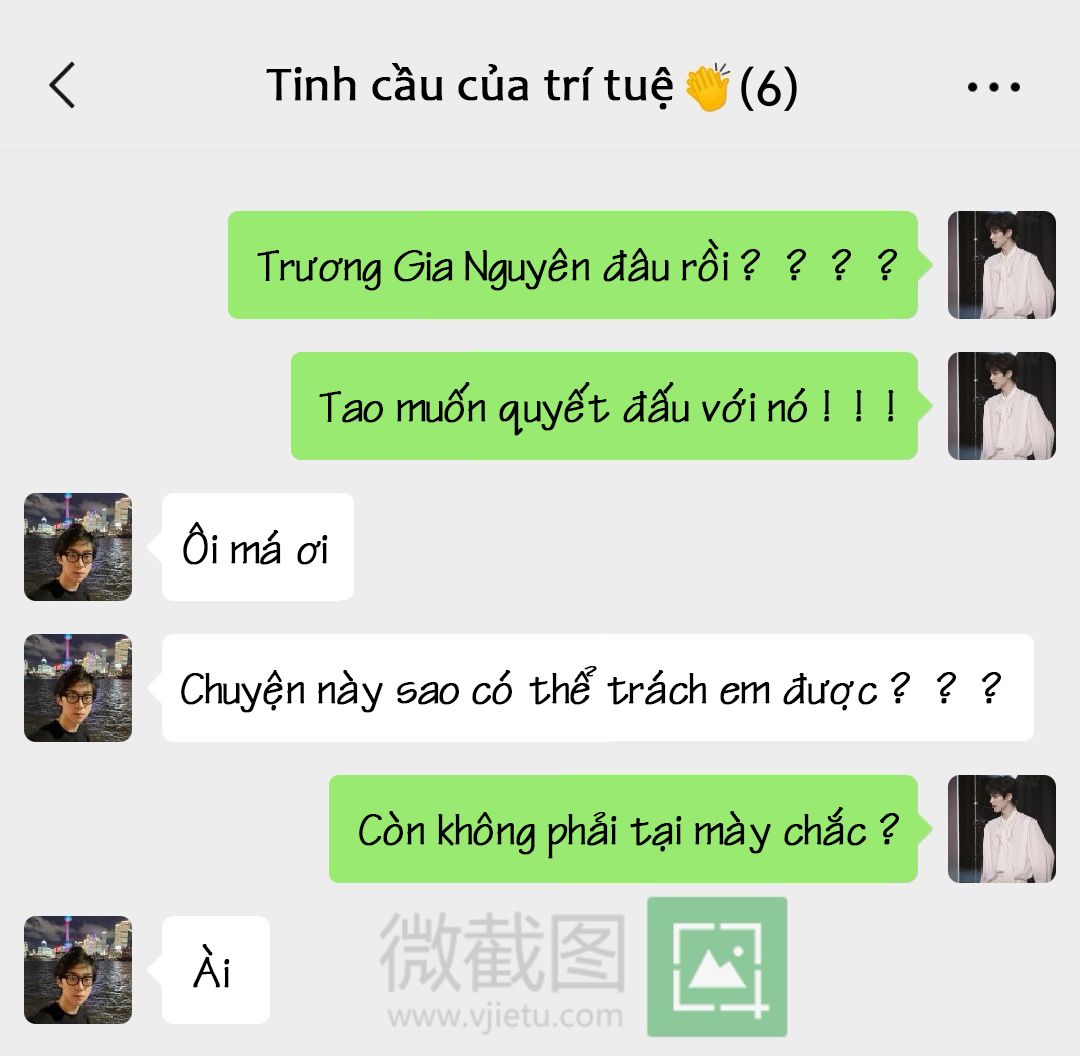Open sender's avatar beside 'Ôi má ơi'
The height and width of the screenshot is (1056, 1080).
(x=78, y=547)
